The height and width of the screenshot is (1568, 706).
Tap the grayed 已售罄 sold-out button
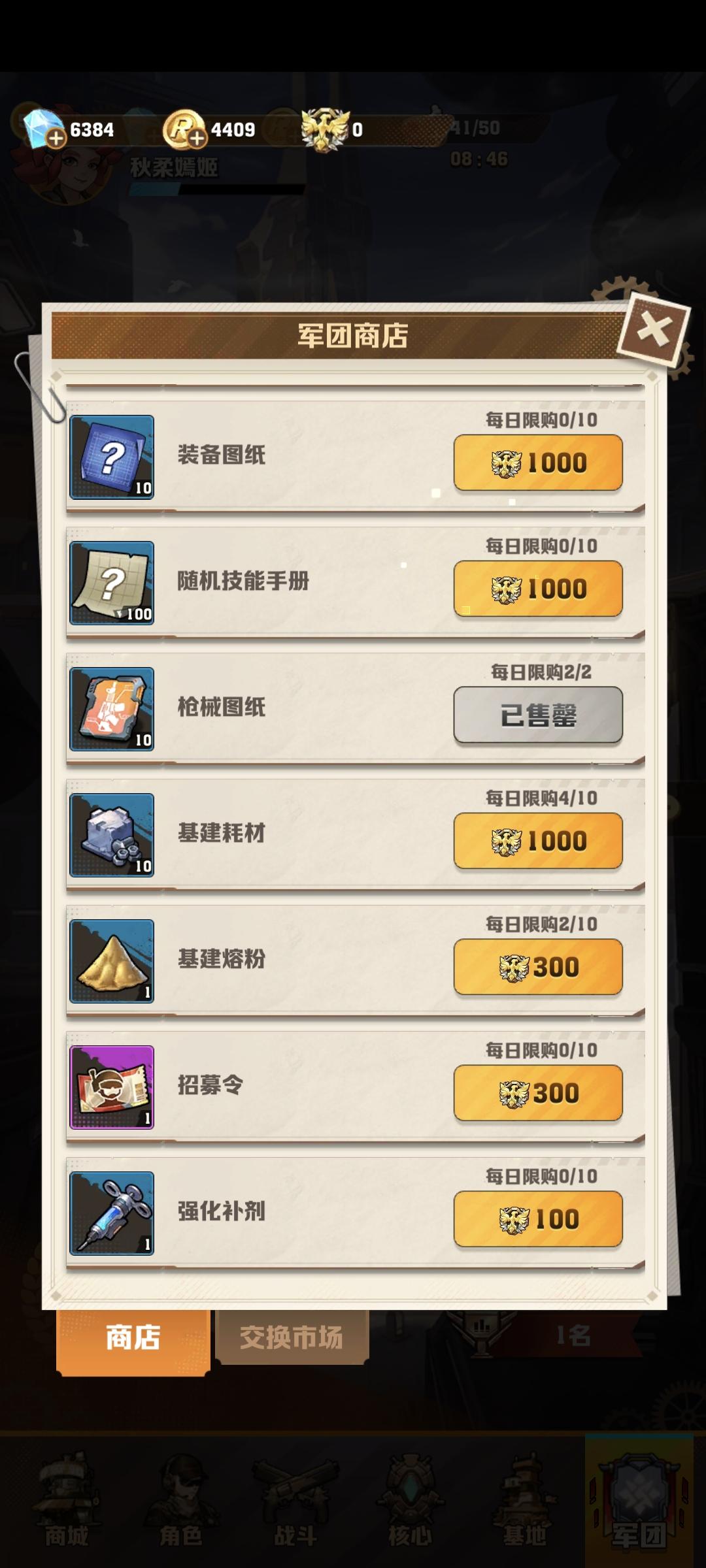[537, 714]
